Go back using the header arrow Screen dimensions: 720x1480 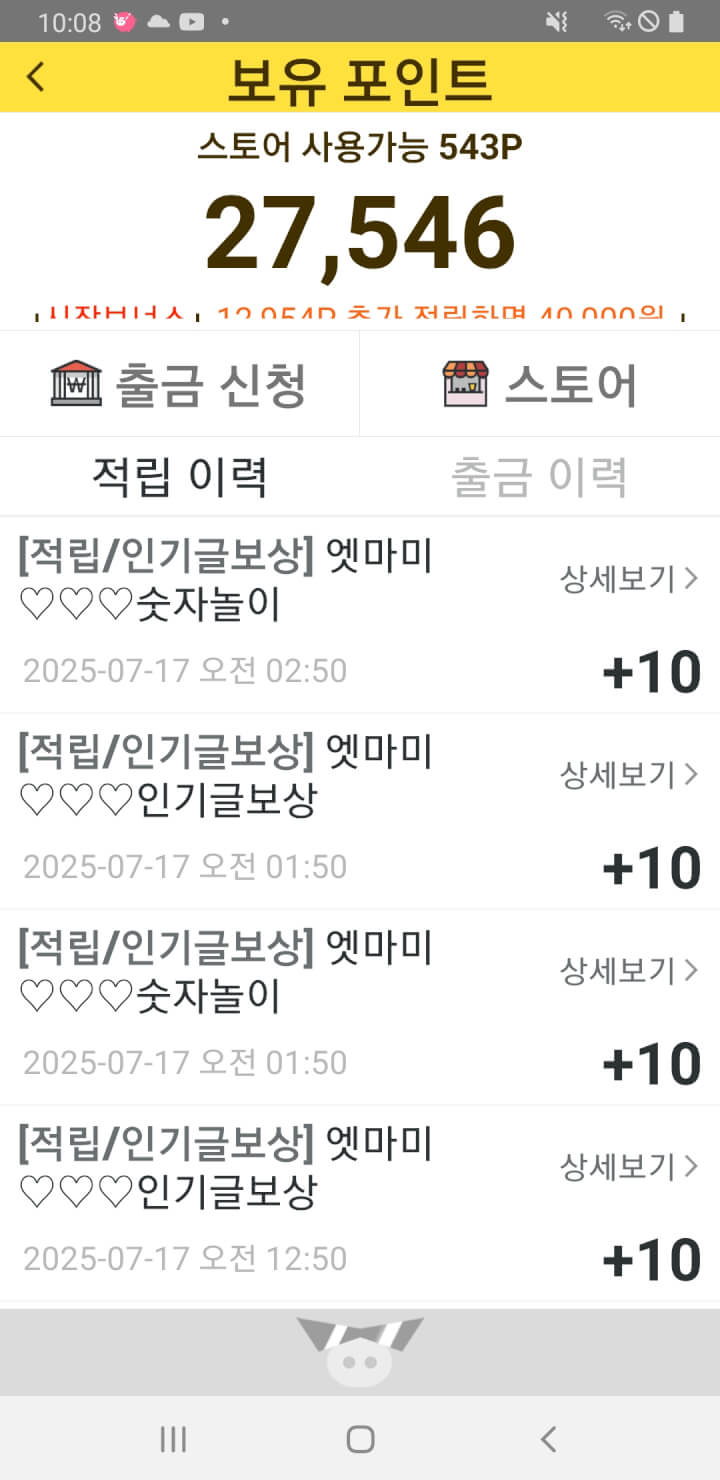36,77
